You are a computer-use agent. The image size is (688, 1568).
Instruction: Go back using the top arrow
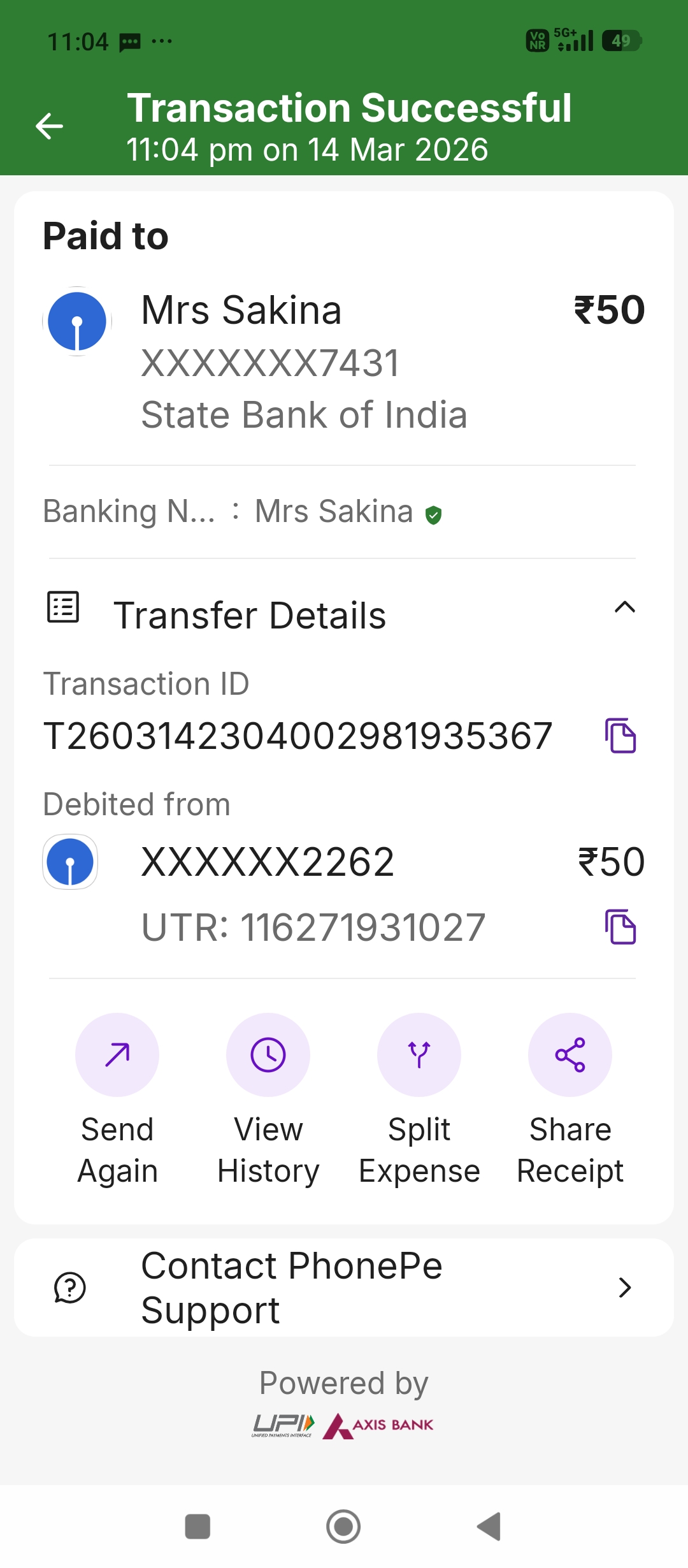49,126
